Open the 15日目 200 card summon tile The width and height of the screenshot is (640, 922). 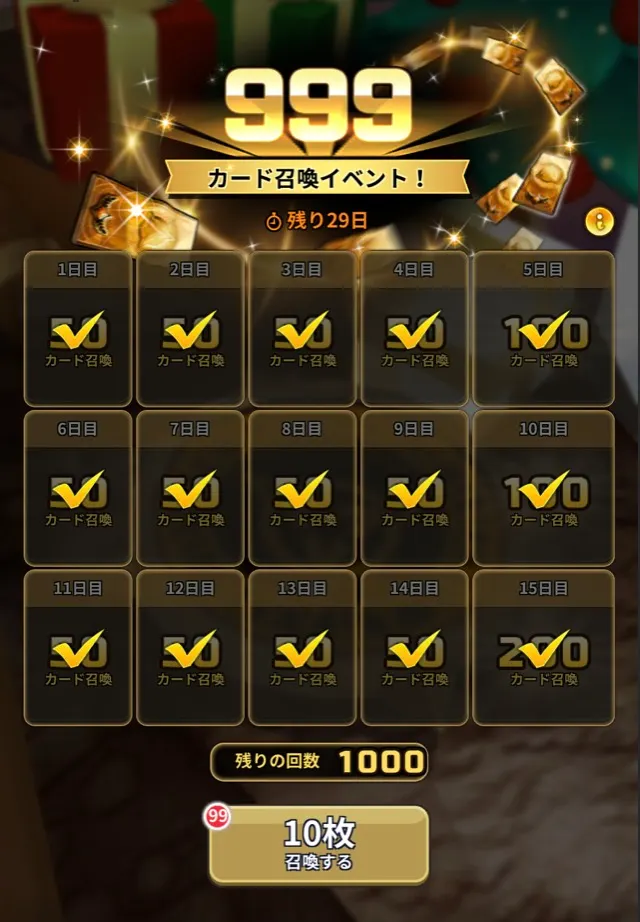pyautogui.click(x=543, y=648)
